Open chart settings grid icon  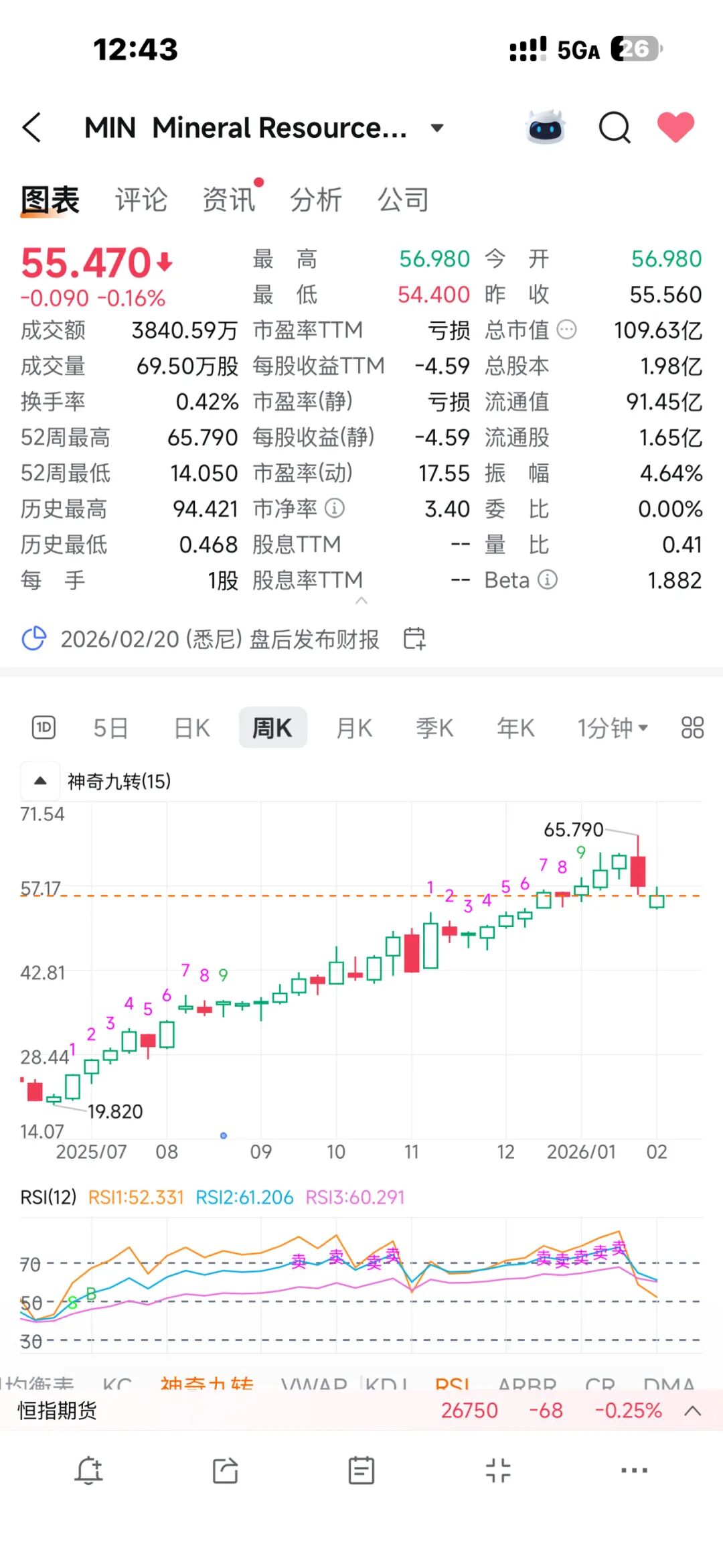tap(692, 727)
